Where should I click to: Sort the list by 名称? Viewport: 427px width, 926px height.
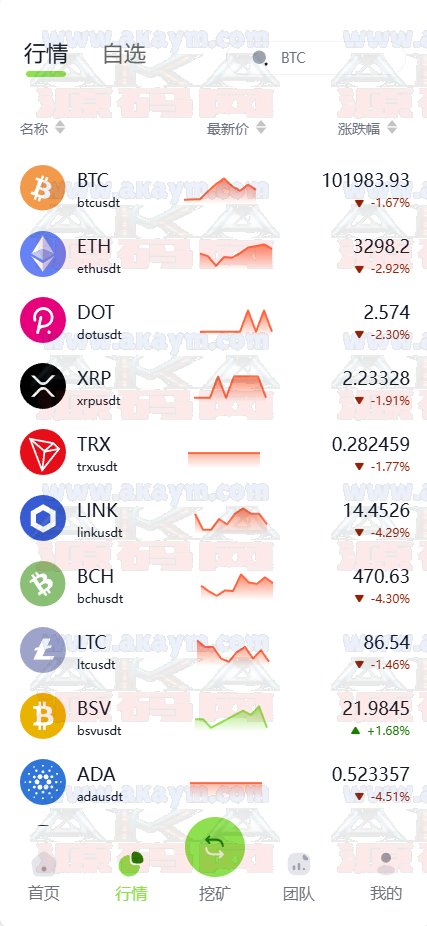43,129
